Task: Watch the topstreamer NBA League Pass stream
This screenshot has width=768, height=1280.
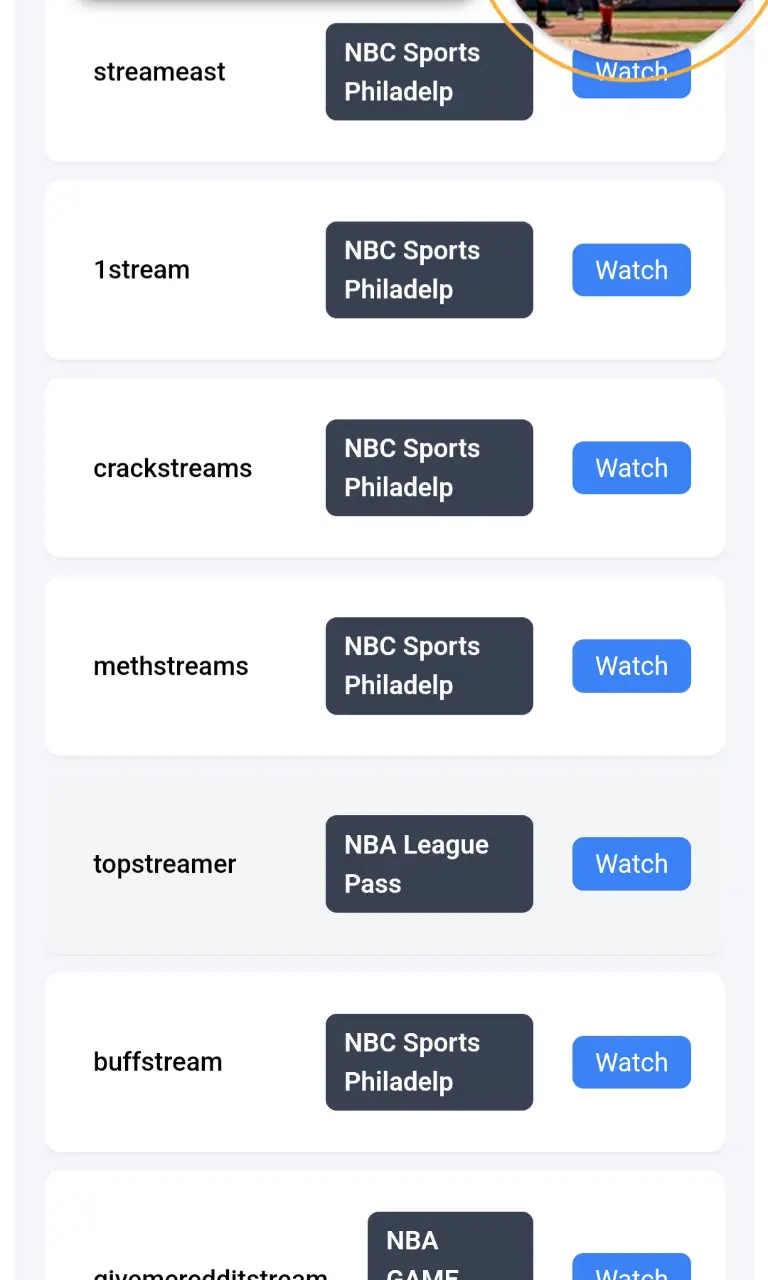Action: coord(631,864)
